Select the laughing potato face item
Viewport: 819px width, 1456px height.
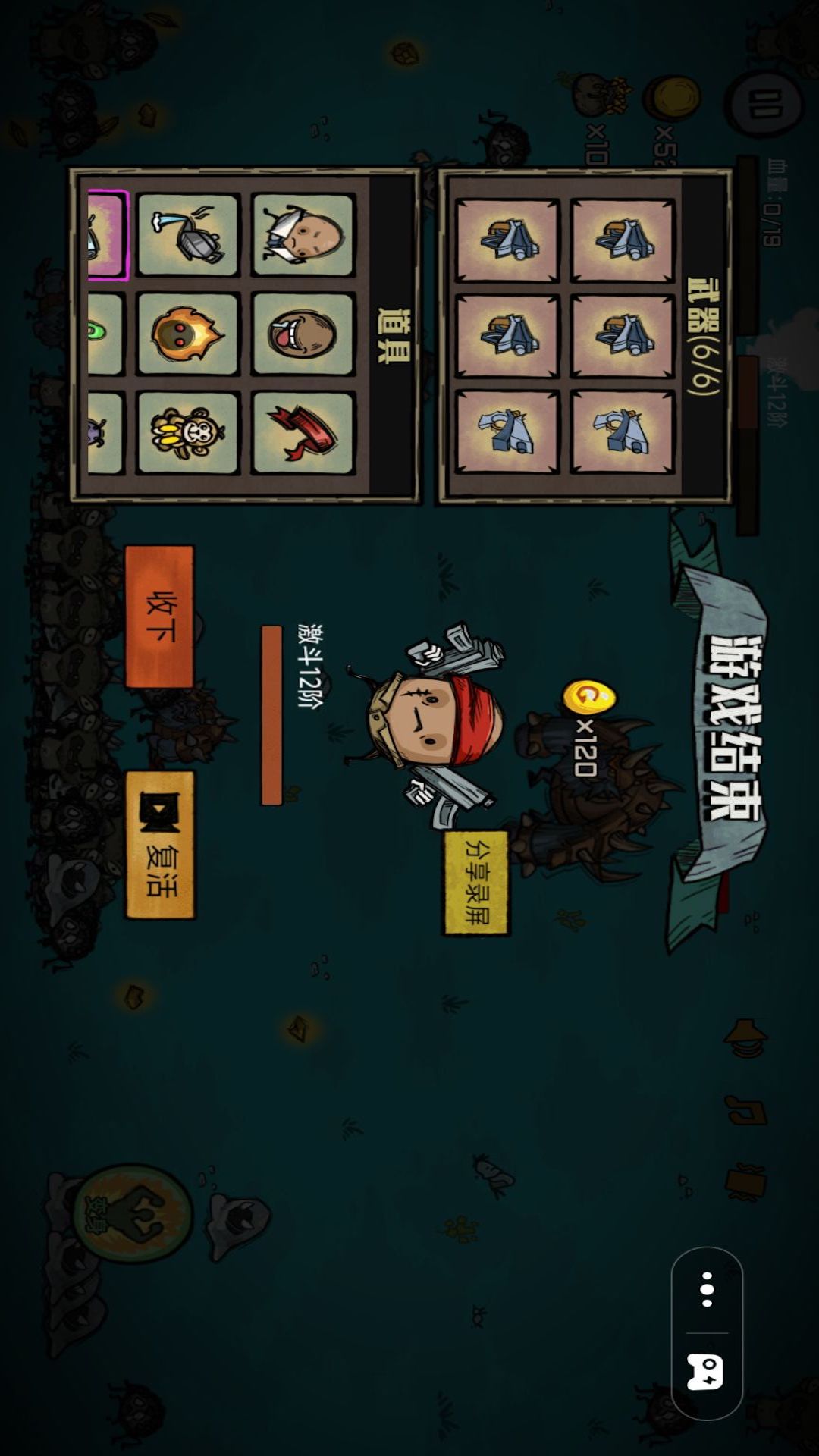pos(303,334)
